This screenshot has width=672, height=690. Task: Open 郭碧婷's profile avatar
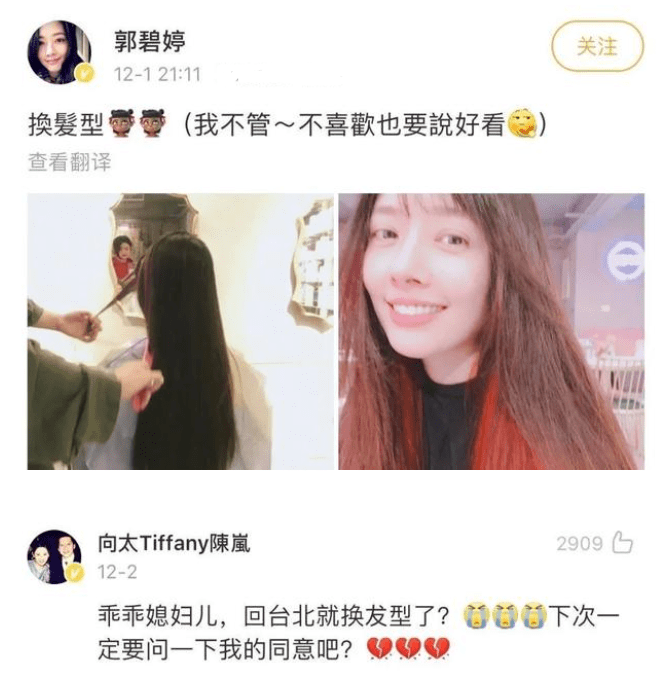[x=59, y=51]
